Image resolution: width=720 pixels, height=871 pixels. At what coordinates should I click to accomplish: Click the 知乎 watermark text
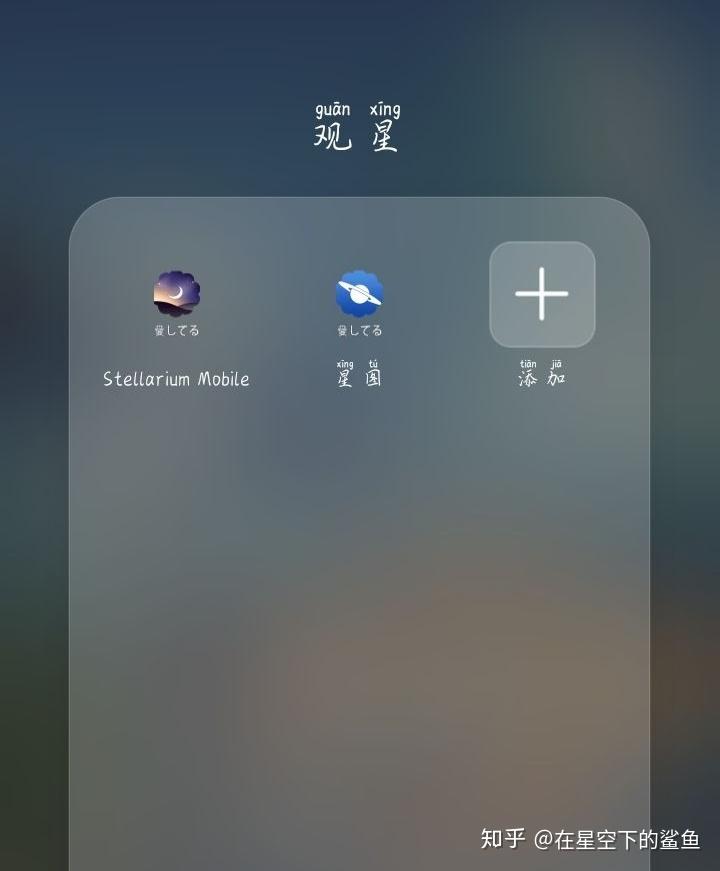click(499, 838)
